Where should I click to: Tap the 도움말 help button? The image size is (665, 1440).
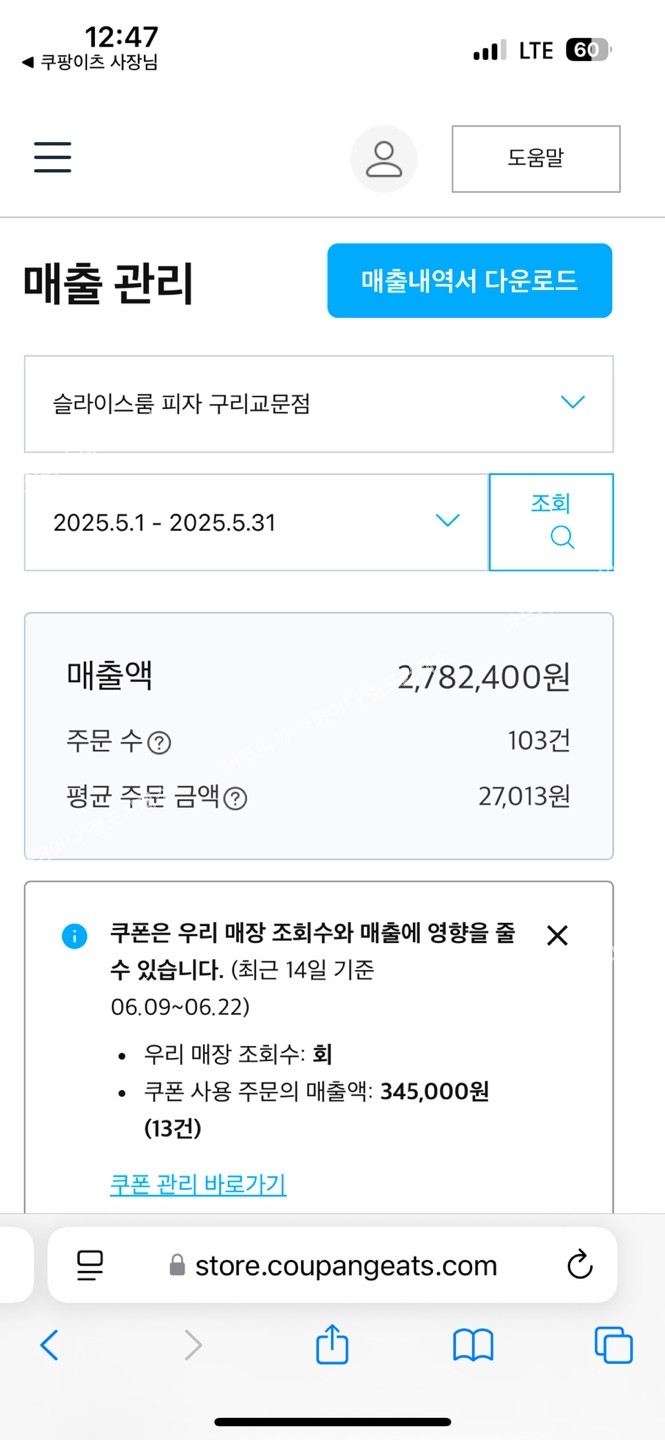(536, 158)
